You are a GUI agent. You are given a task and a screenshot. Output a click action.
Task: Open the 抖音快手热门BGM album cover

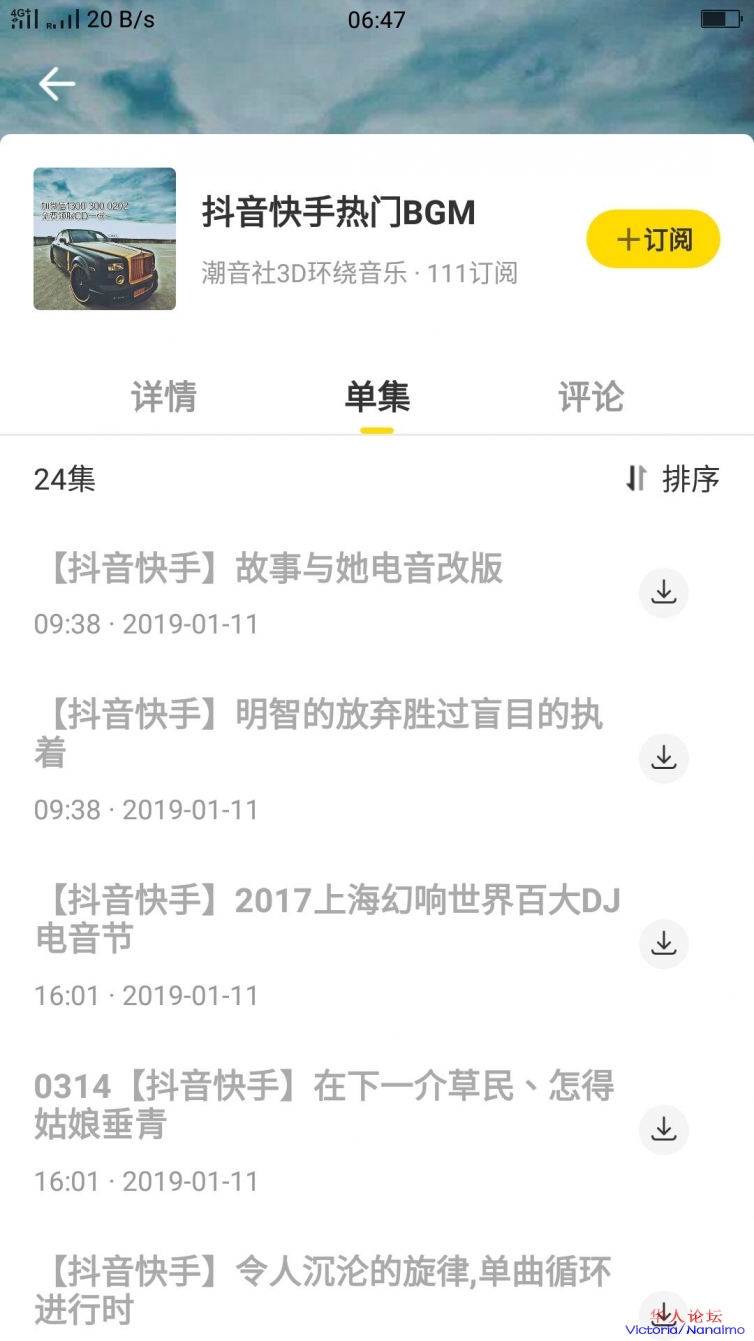click(x=105, y=239)
